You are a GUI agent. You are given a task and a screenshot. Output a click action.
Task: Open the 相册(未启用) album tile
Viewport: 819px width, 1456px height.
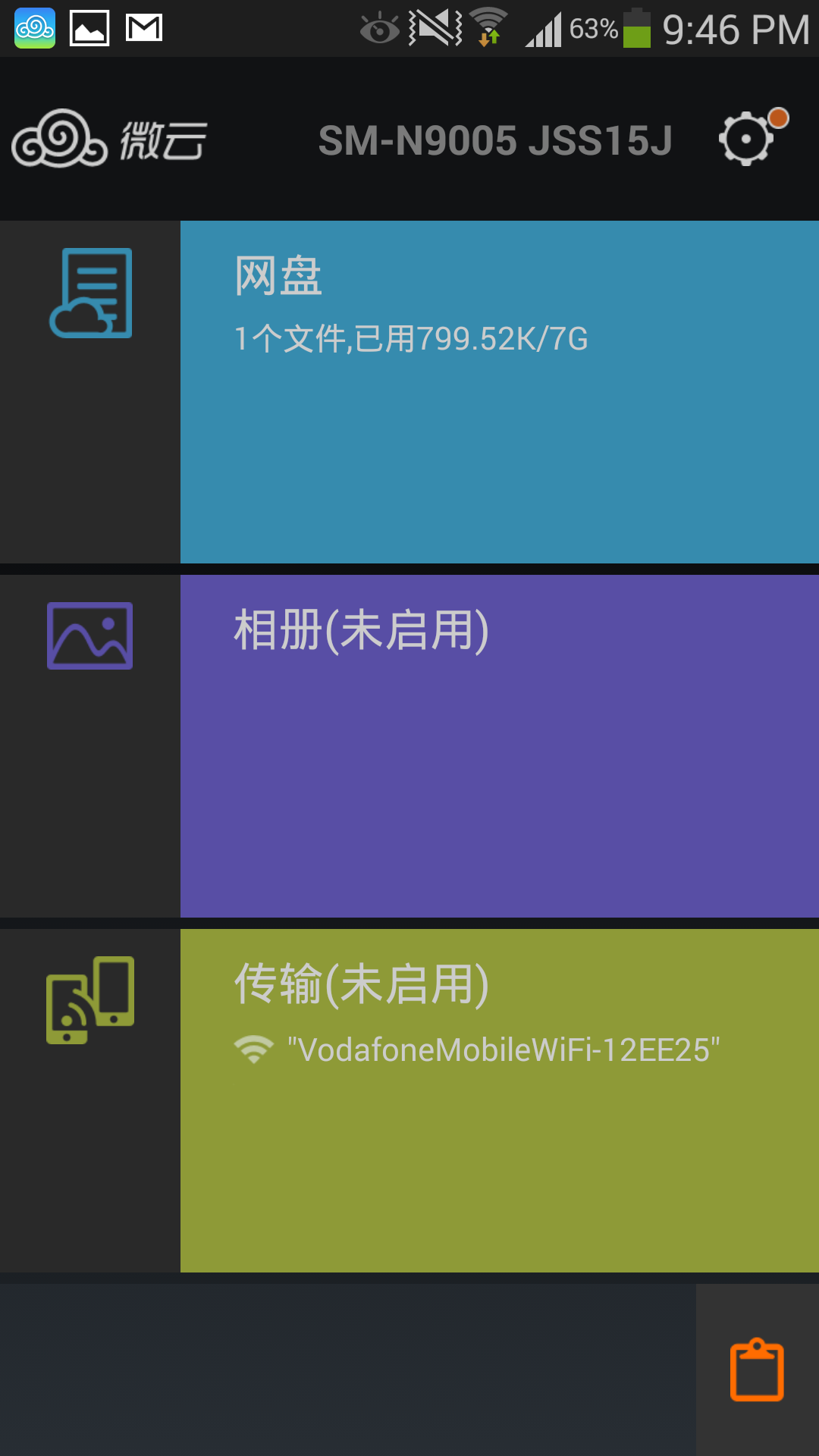[x=409, y=746]
